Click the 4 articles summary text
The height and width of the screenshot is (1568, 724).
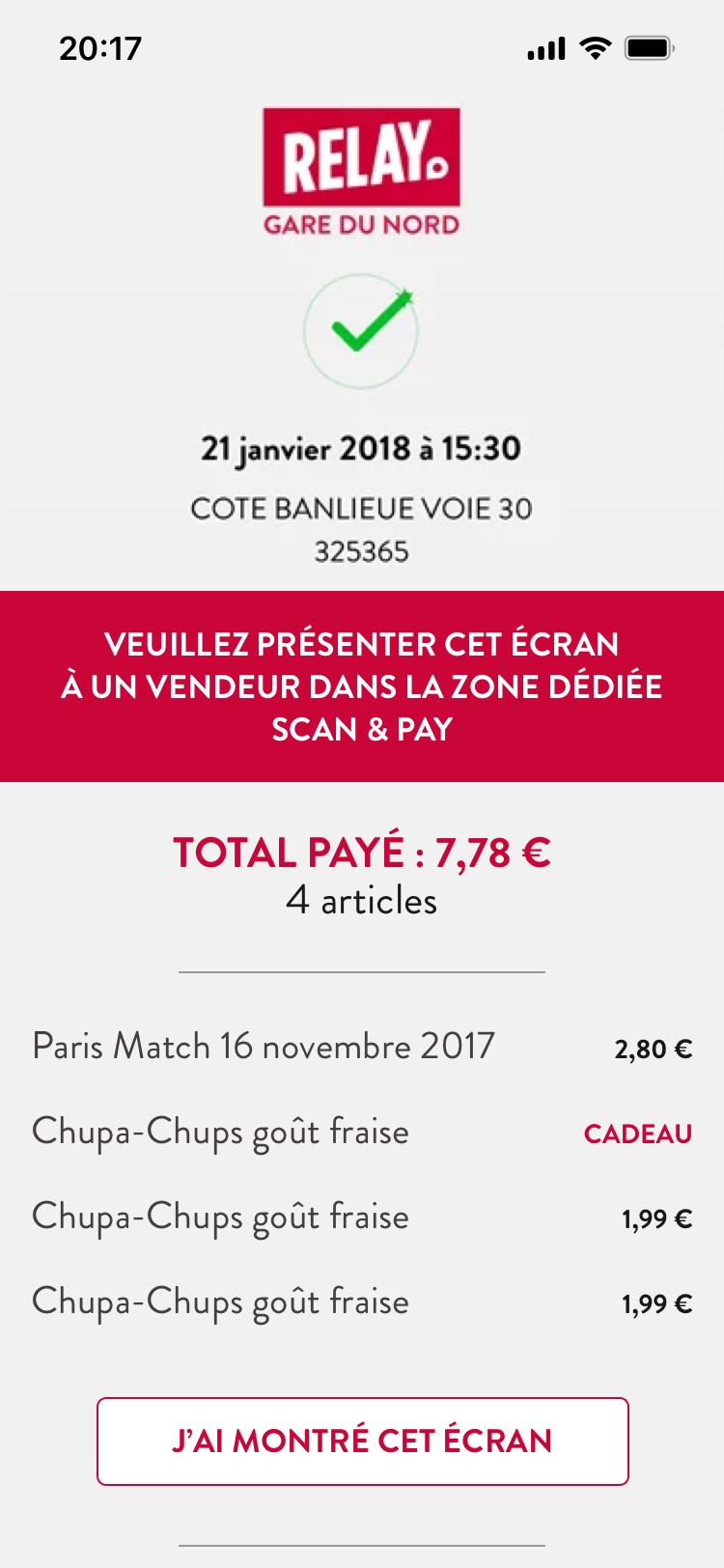click(x=362, y=900)
